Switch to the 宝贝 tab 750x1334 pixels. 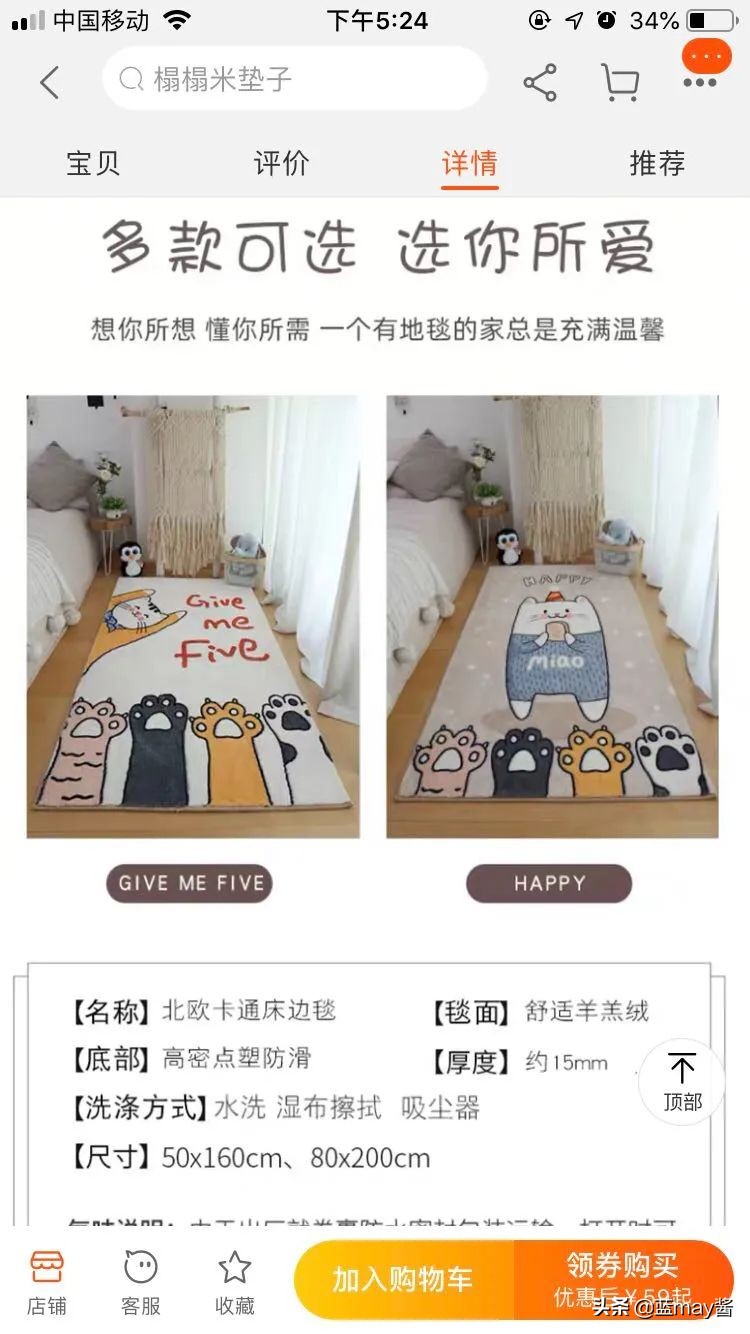click(x=93, y=163)
